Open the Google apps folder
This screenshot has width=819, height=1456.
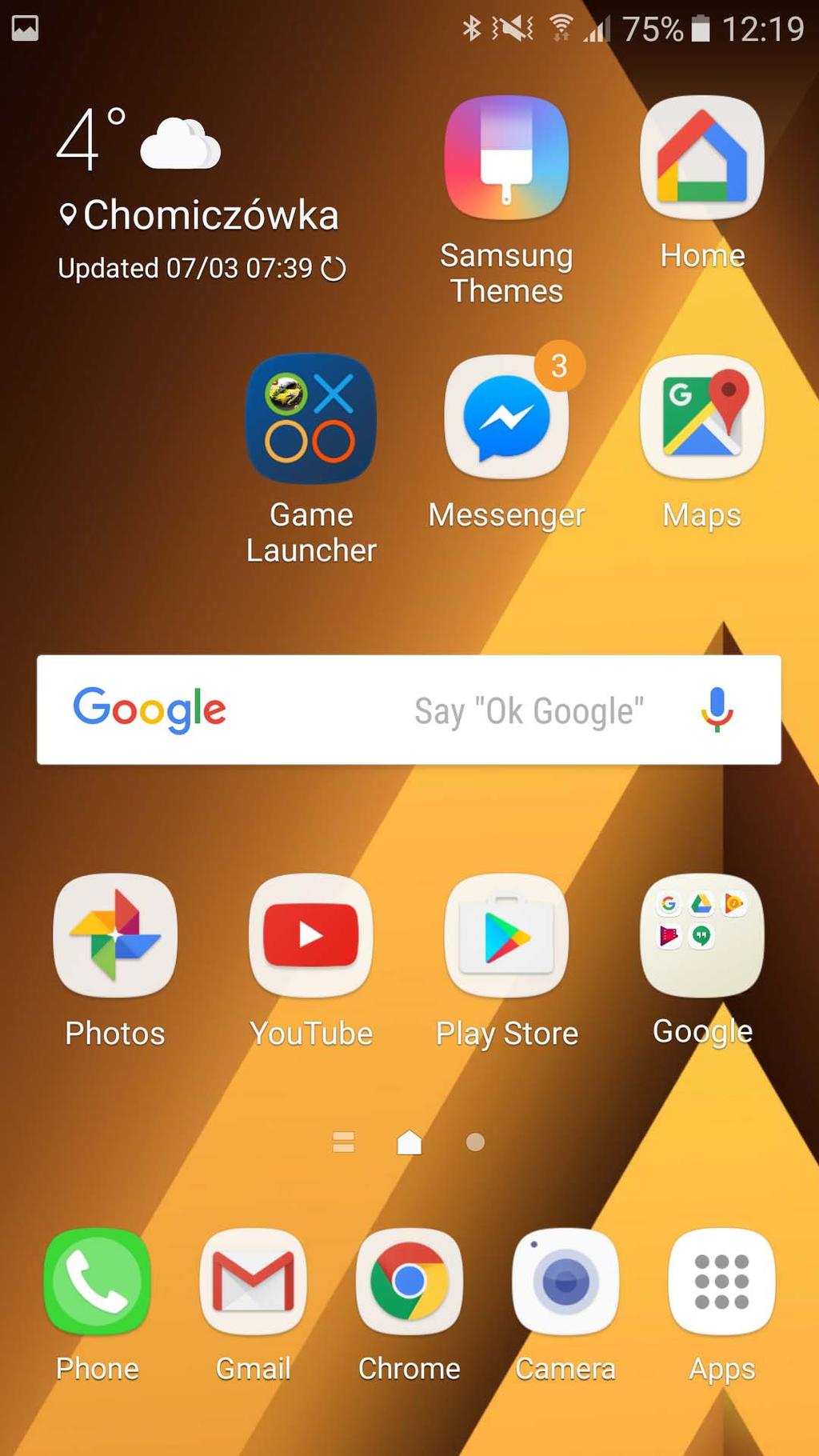click(x=701, y=935)
